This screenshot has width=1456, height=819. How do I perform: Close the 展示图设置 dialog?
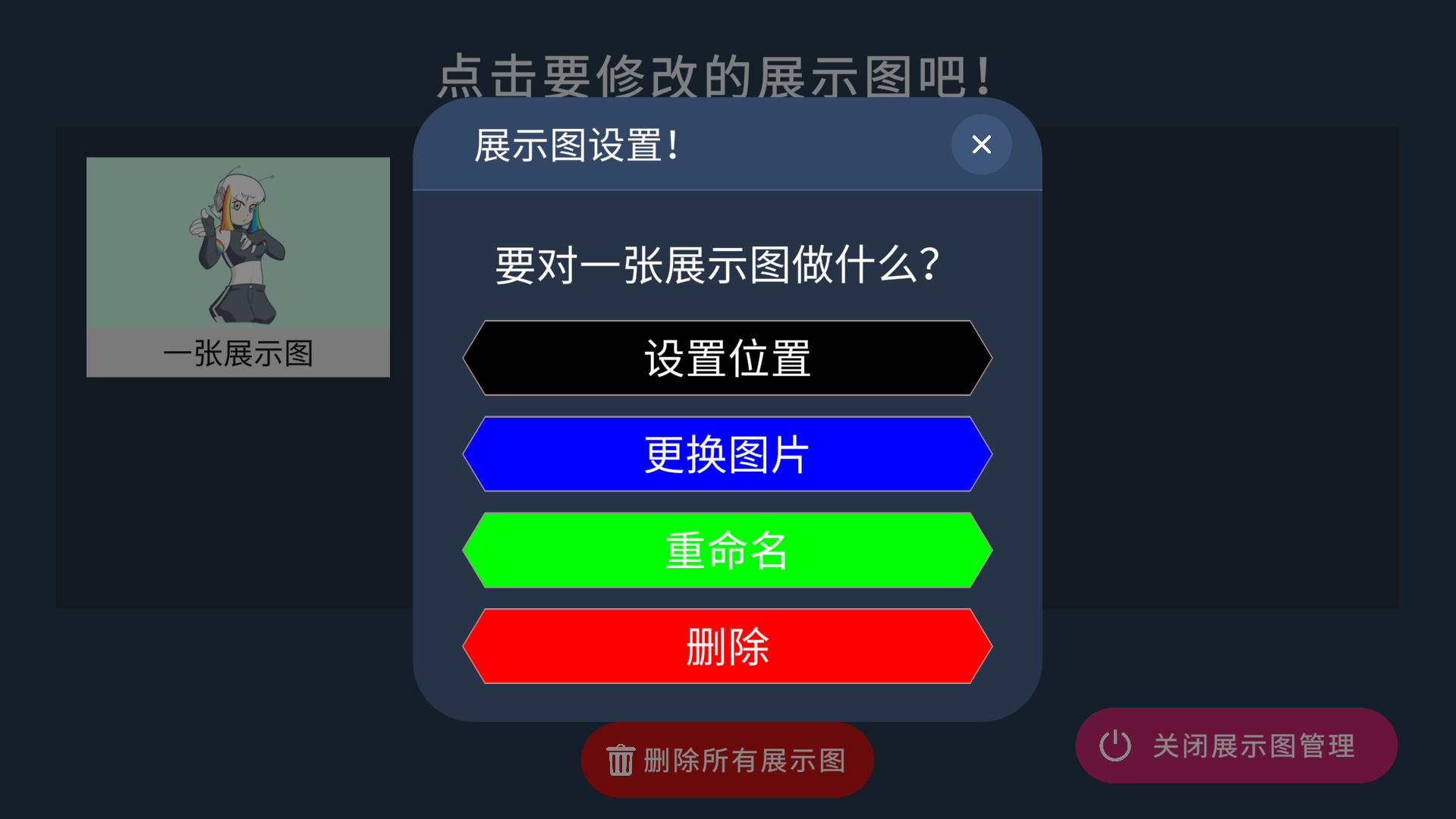(x=981, y=144)
